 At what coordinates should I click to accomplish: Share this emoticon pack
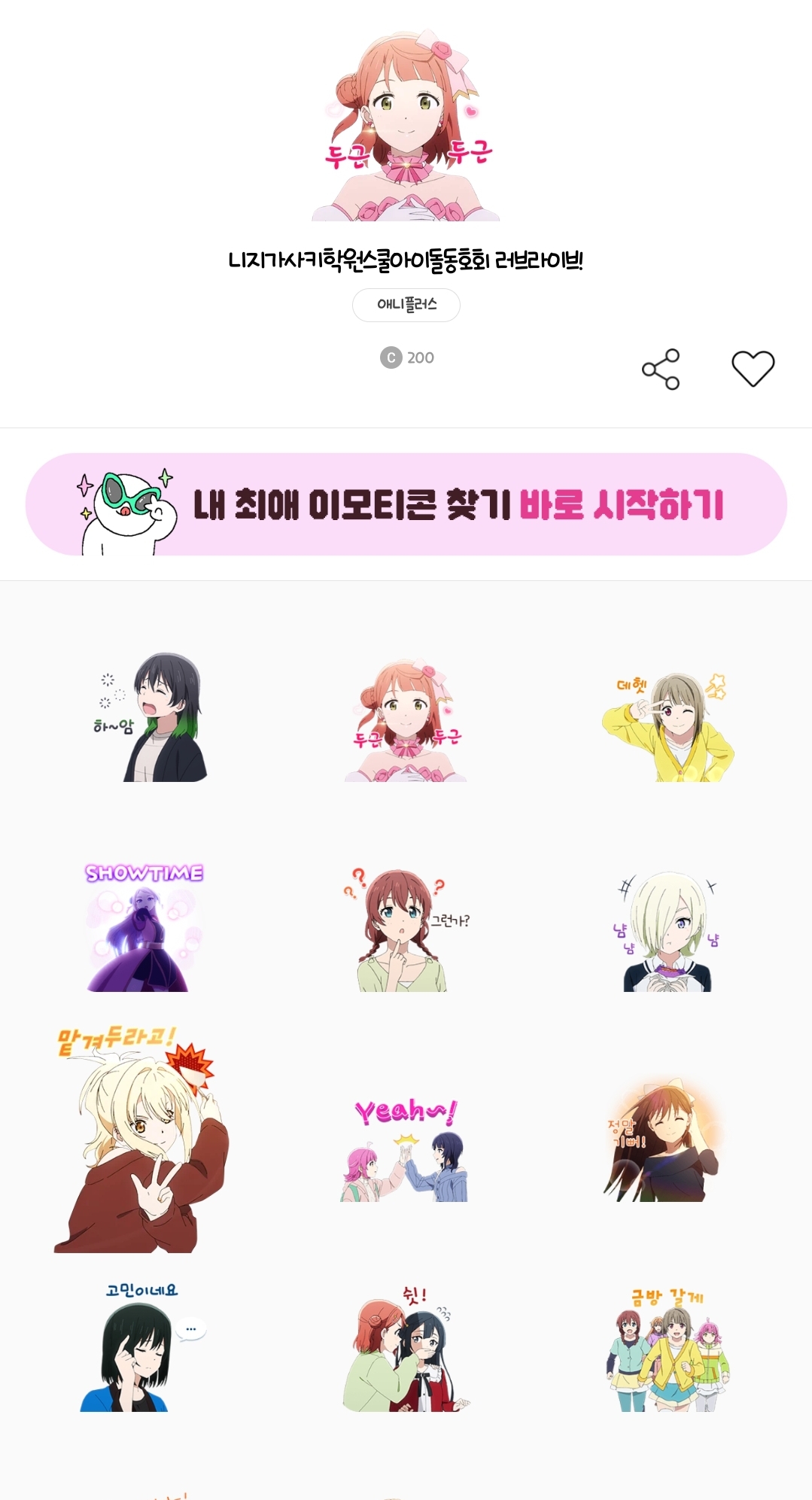coord(661,369)
